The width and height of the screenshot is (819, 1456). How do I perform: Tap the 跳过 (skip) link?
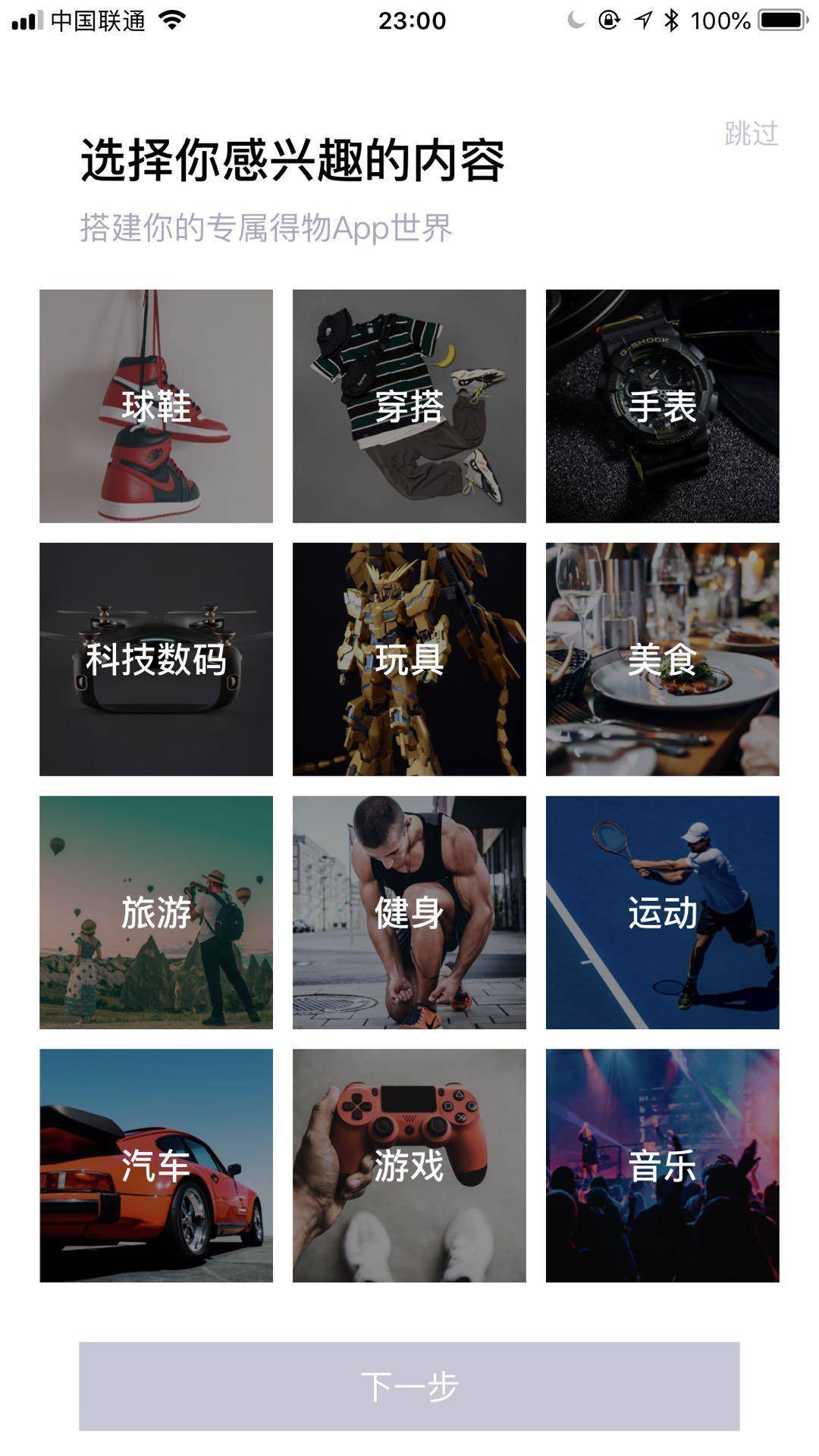coord(751,133)
